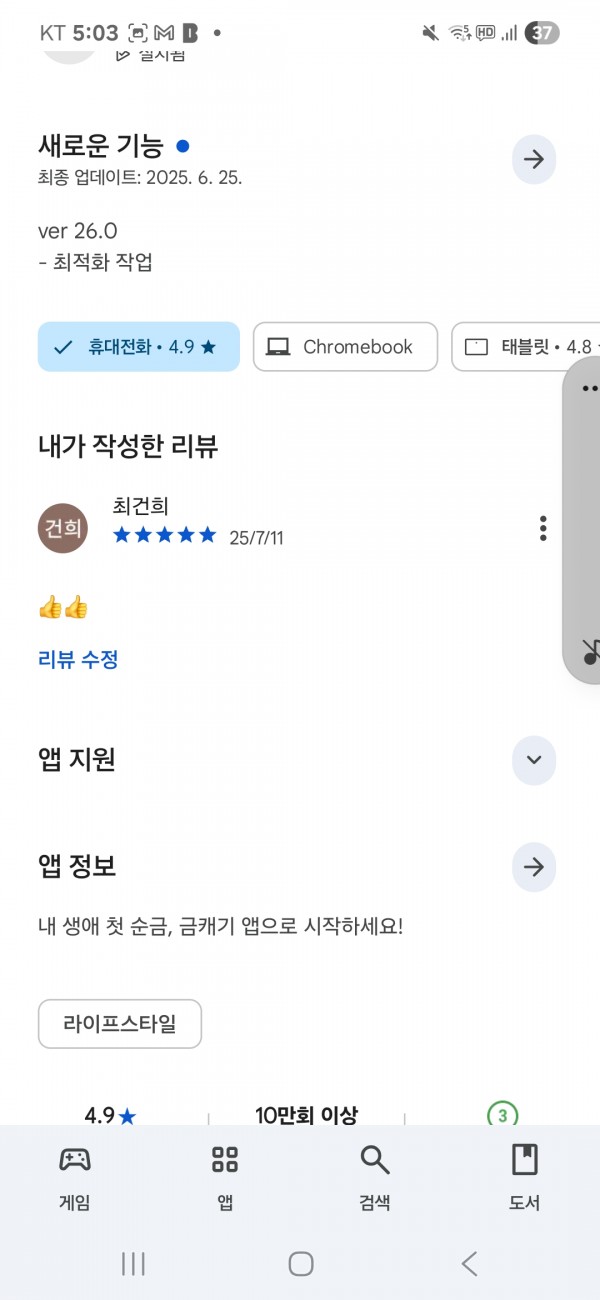This screenshot has width=600, height=1300.
Task: Switch to the 게임 tab
Action: pos(75,1177)
